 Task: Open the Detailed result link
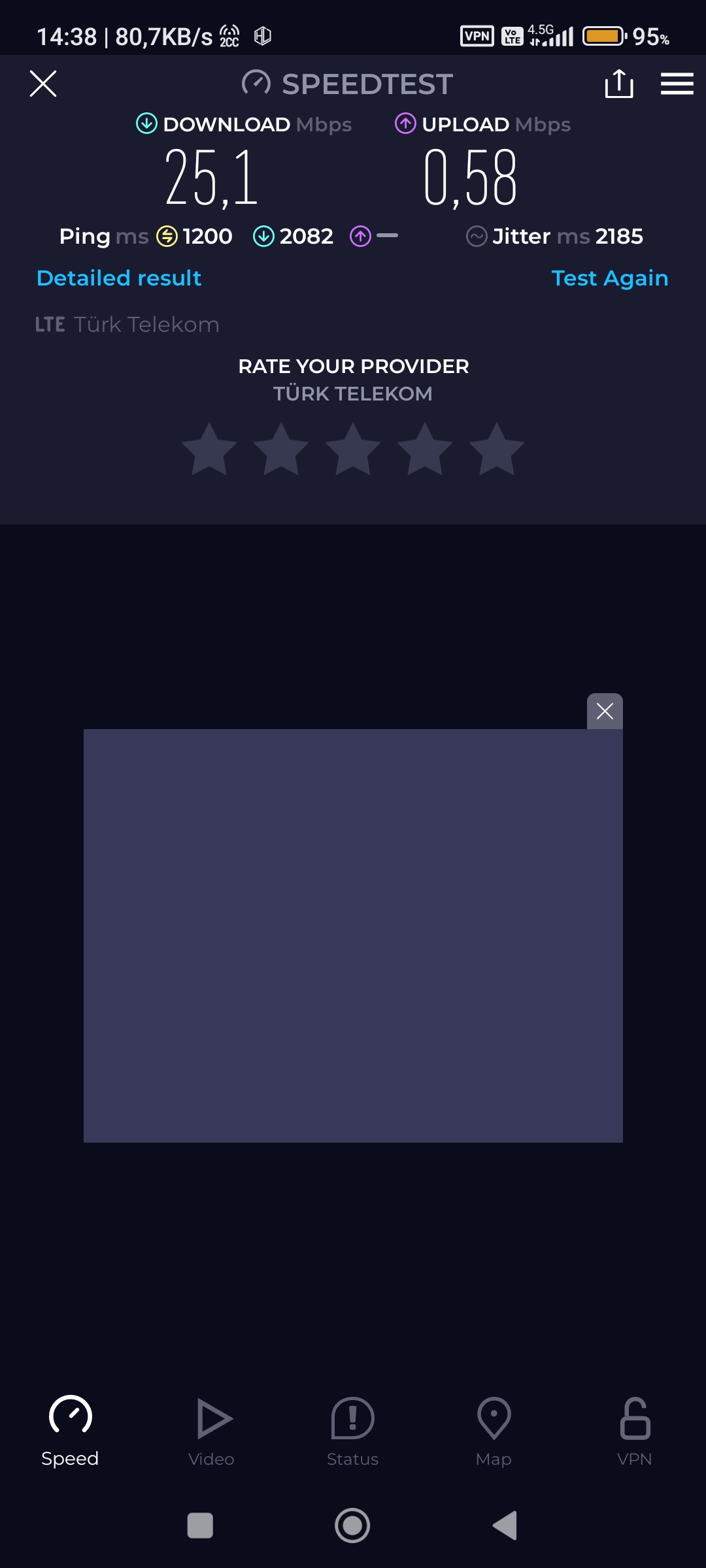coord(119,278)
